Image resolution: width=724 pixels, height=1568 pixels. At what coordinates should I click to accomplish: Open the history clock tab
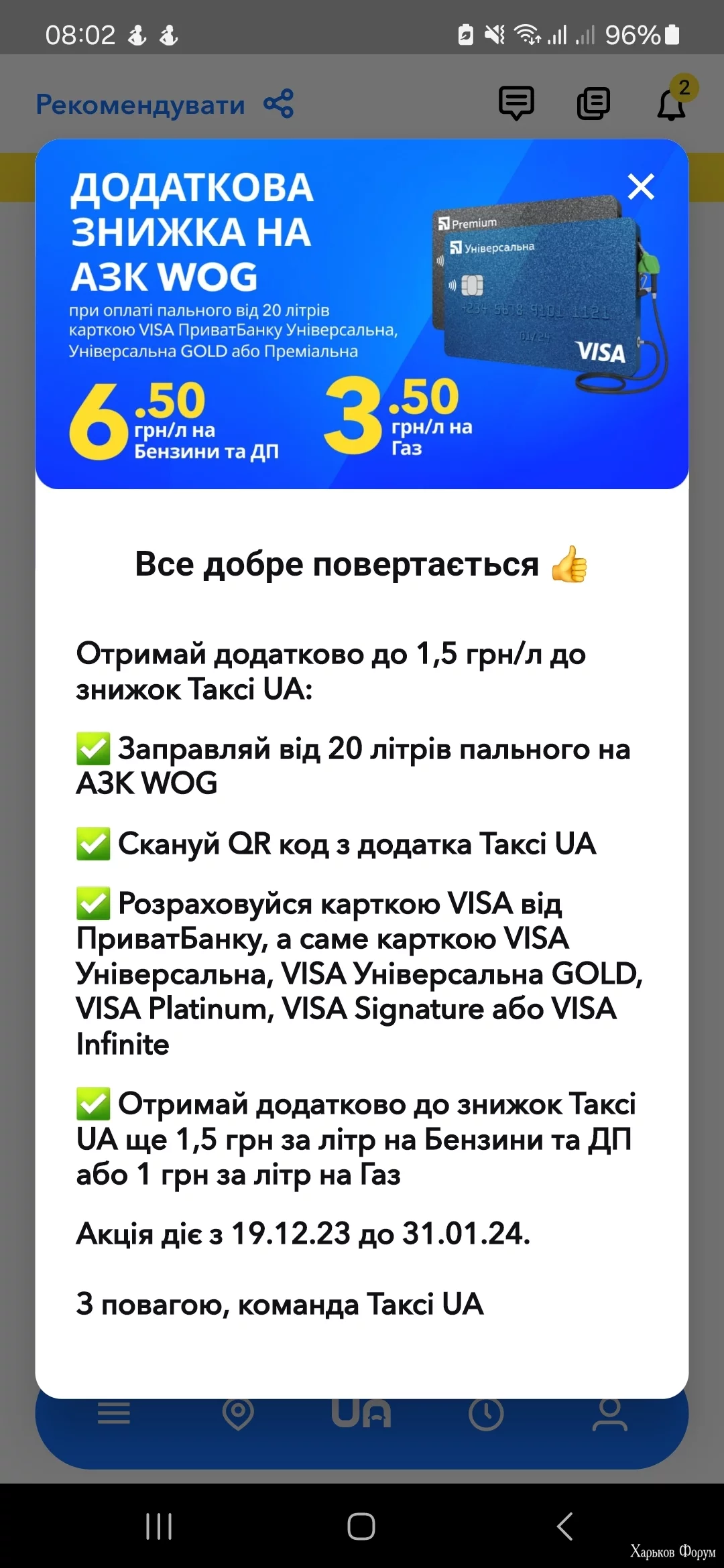coord(486,1415)
